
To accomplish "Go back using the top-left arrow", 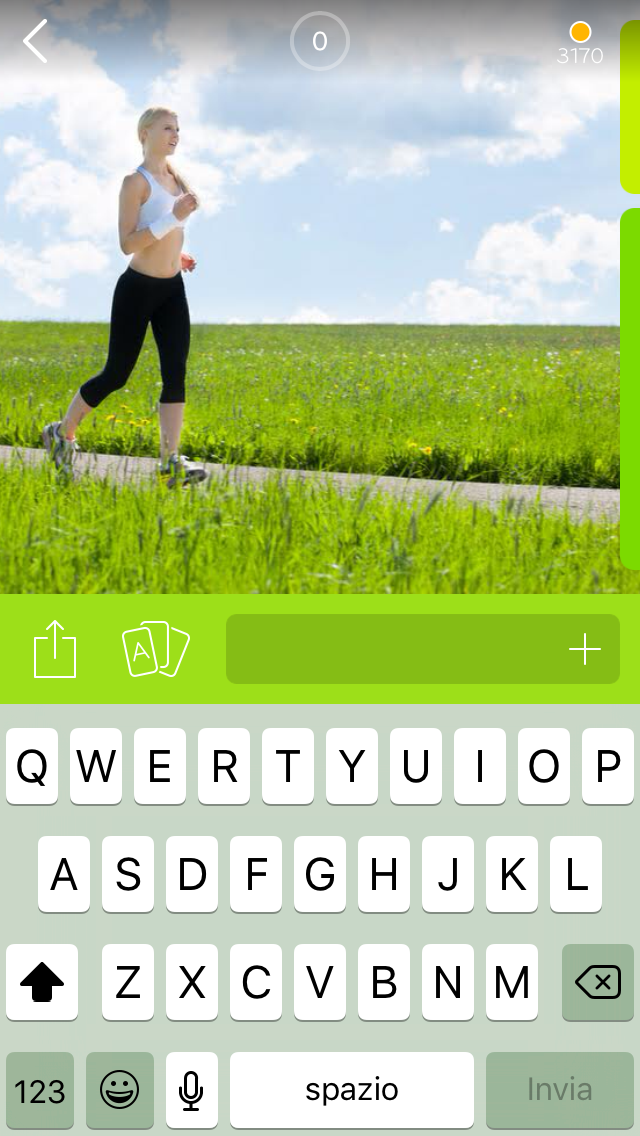I will point(36,42).
